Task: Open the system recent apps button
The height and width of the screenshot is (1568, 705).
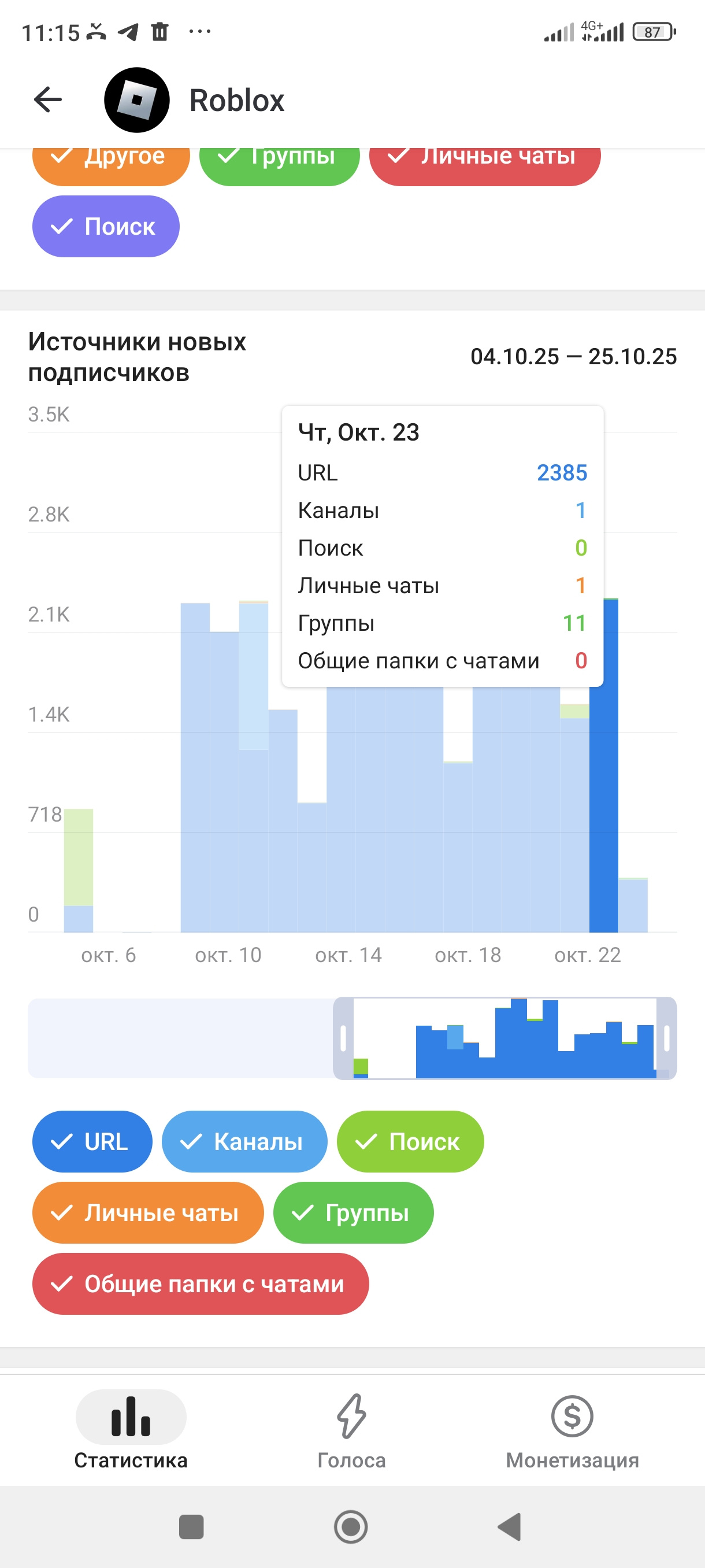Action: [191, 1526]
